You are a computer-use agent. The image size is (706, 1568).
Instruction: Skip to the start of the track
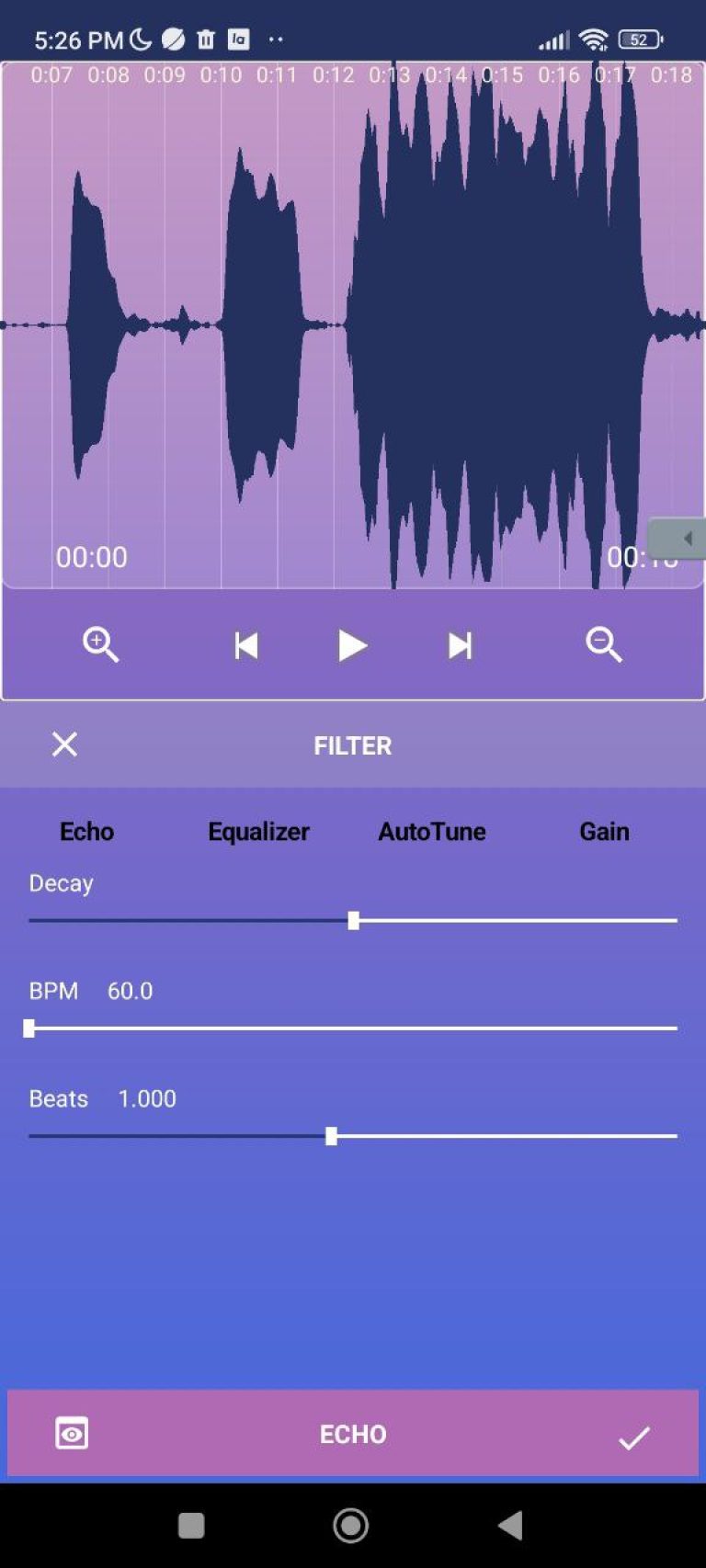tap(245, 645)
